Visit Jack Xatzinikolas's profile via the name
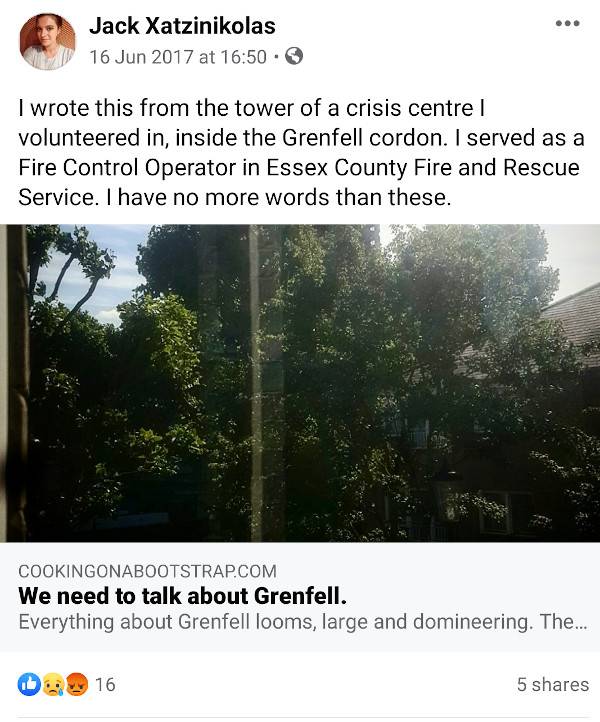Viewport: 600px width, 722px height. (182, 26)
